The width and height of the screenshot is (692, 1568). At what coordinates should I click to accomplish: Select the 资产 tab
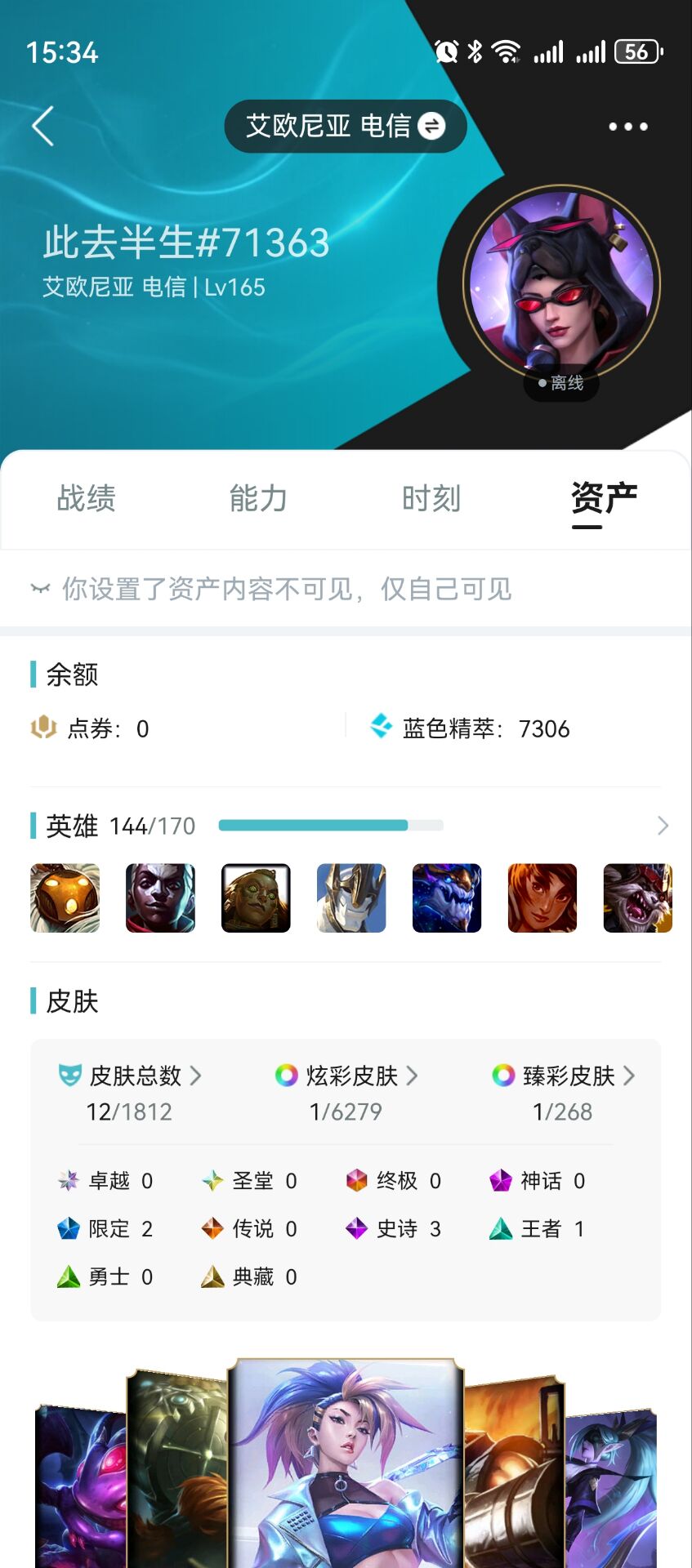(x=604, y=498)
